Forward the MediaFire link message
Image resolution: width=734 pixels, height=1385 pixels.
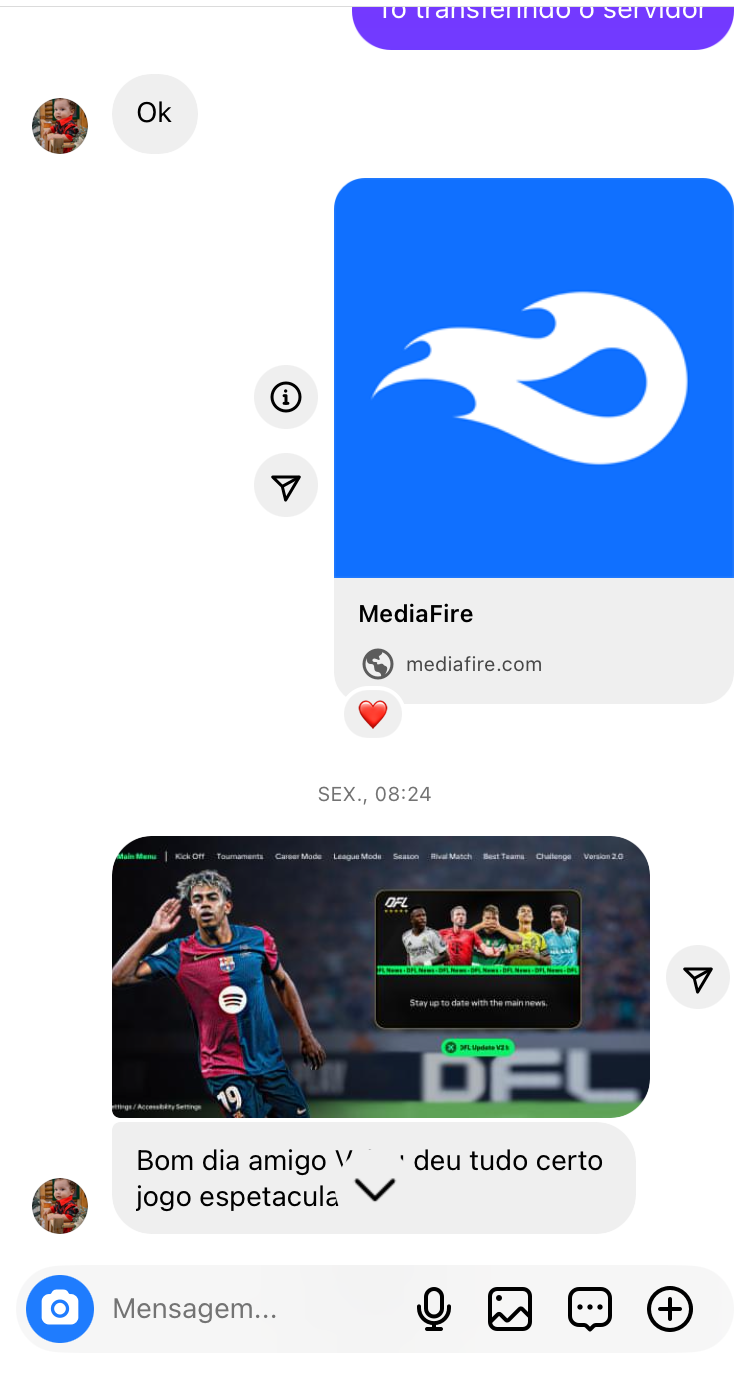(286, 486)
